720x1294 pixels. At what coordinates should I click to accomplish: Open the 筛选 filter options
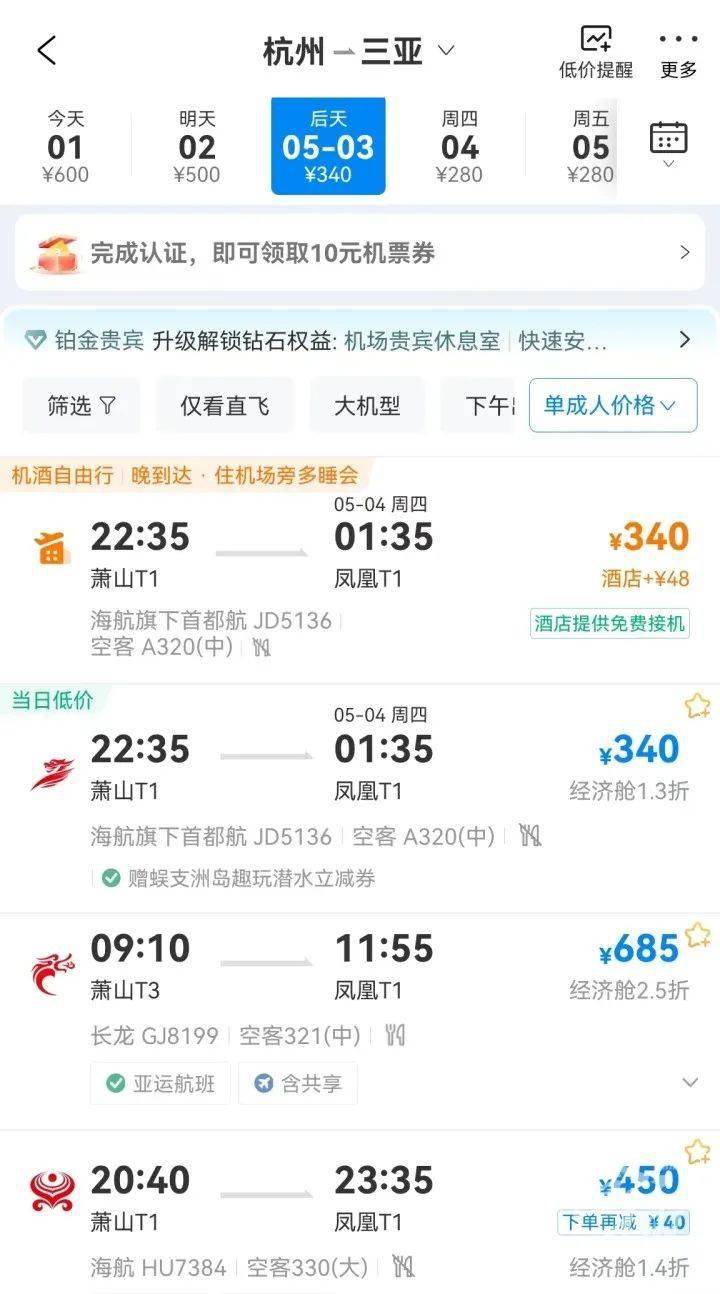[x=81, y=405]
